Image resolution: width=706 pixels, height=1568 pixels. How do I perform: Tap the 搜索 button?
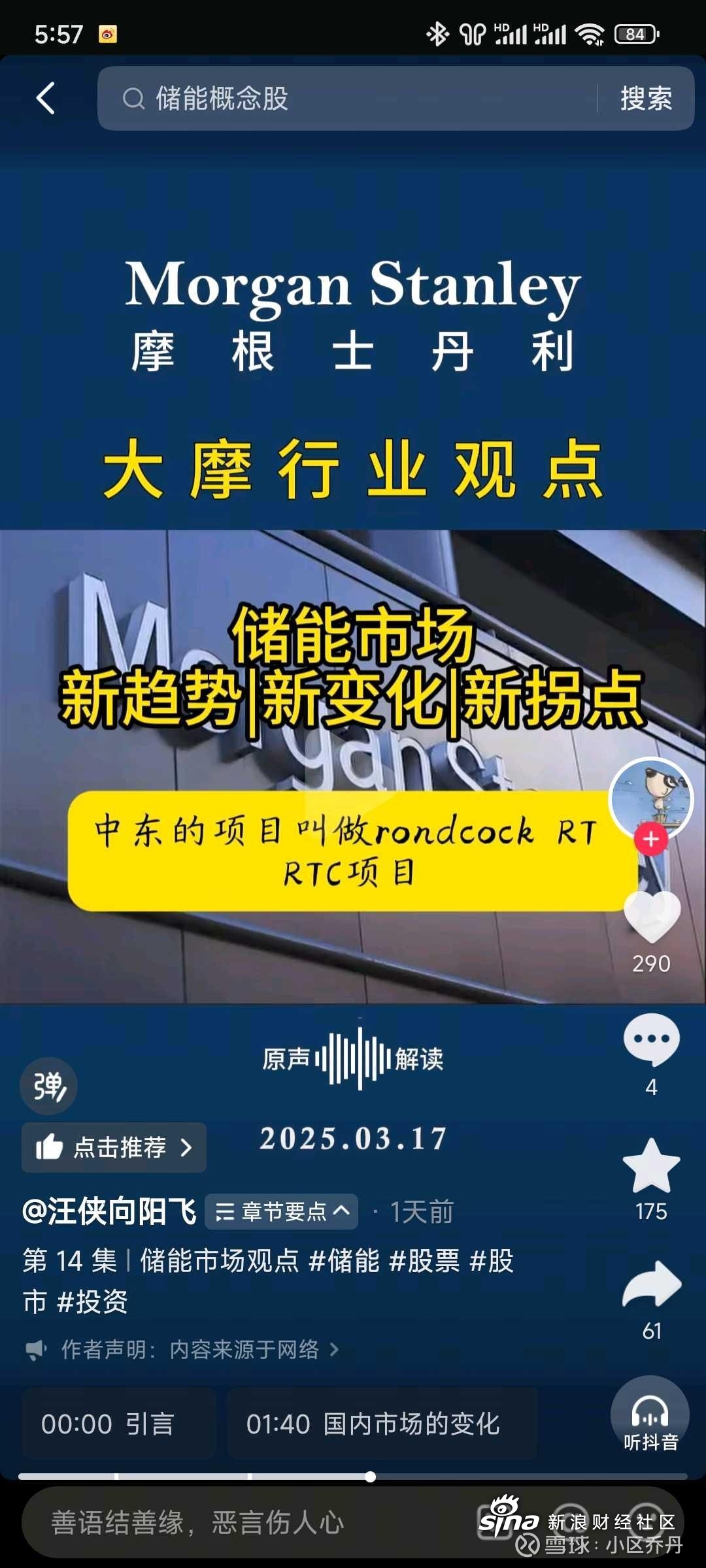pos(646,99)
